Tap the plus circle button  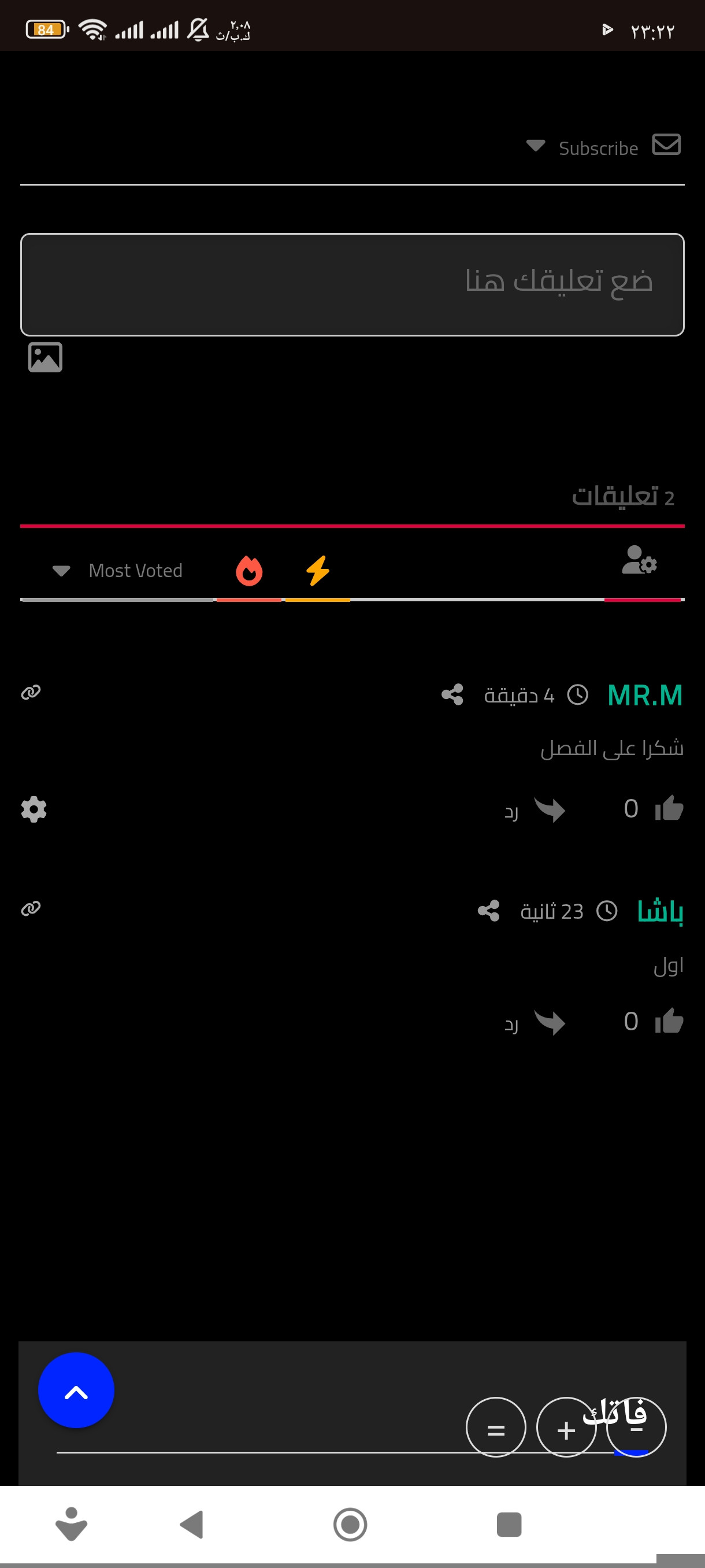[566, 1428]
